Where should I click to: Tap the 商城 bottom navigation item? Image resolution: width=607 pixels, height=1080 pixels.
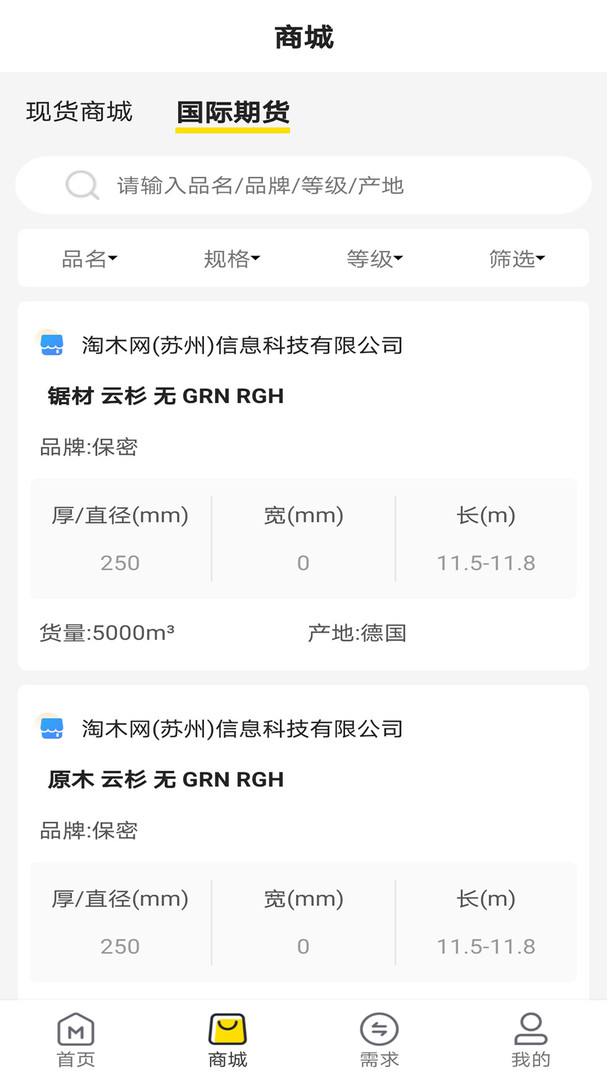pos(227,1039)
